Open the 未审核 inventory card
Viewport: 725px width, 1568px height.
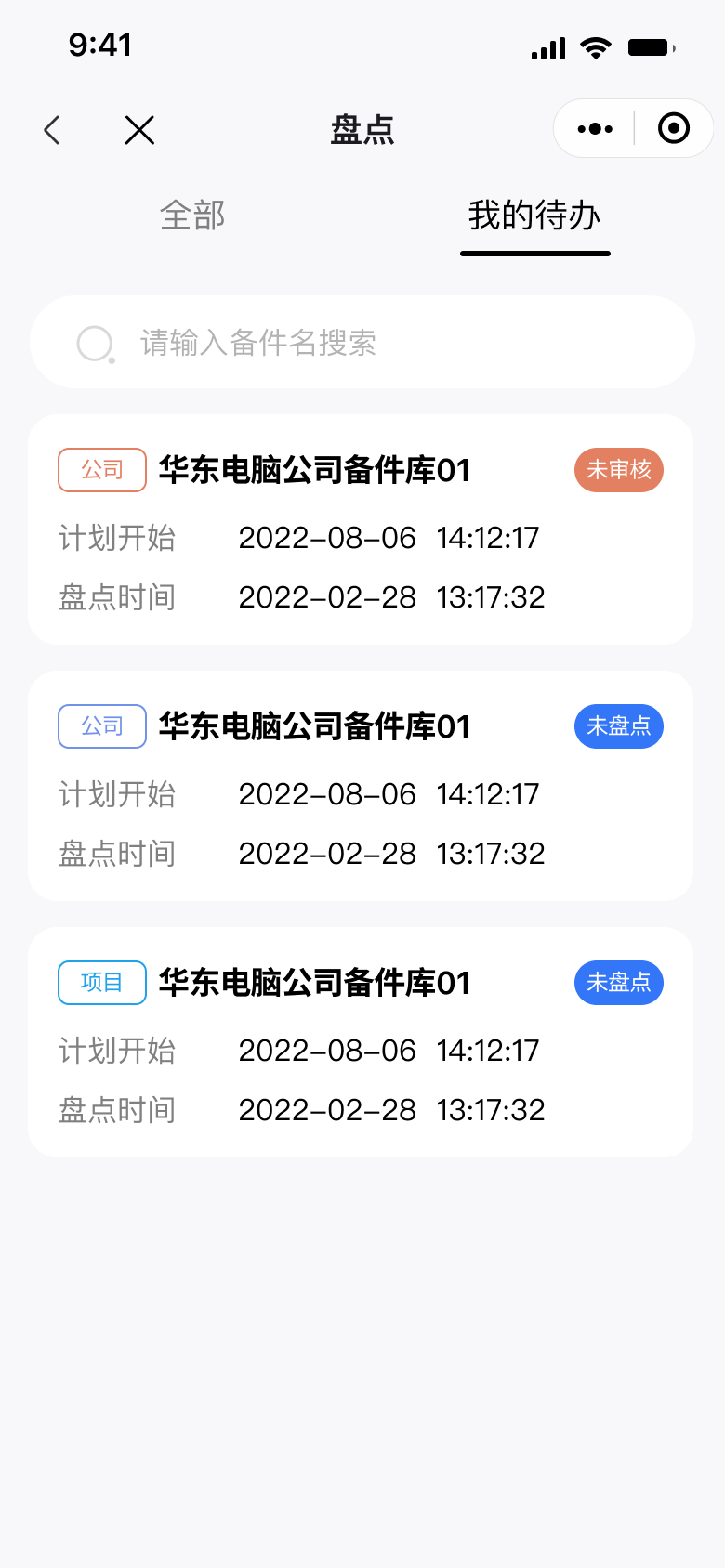(x=361, y=529)
